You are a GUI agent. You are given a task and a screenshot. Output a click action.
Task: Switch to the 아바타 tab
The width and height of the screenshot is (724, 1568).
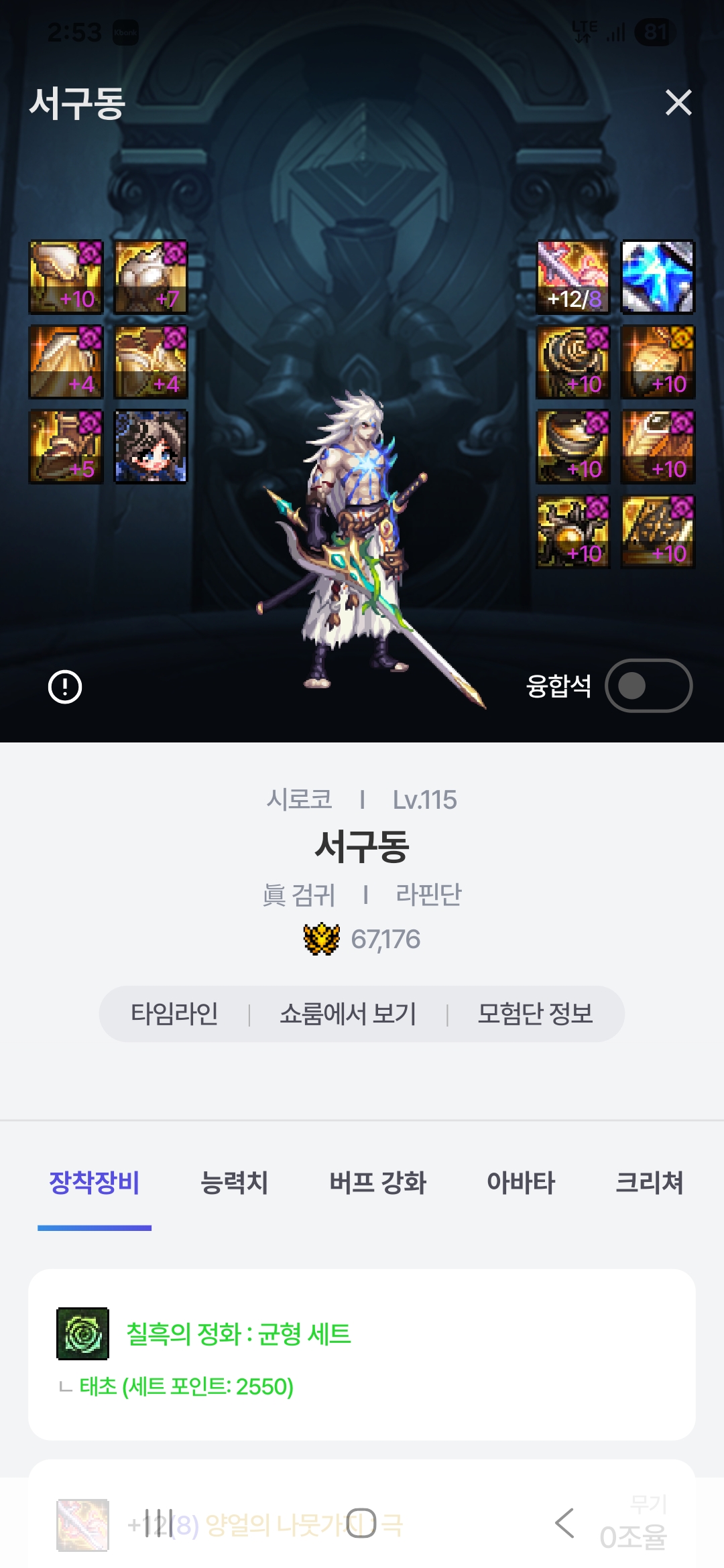(x=521, y=1183)
